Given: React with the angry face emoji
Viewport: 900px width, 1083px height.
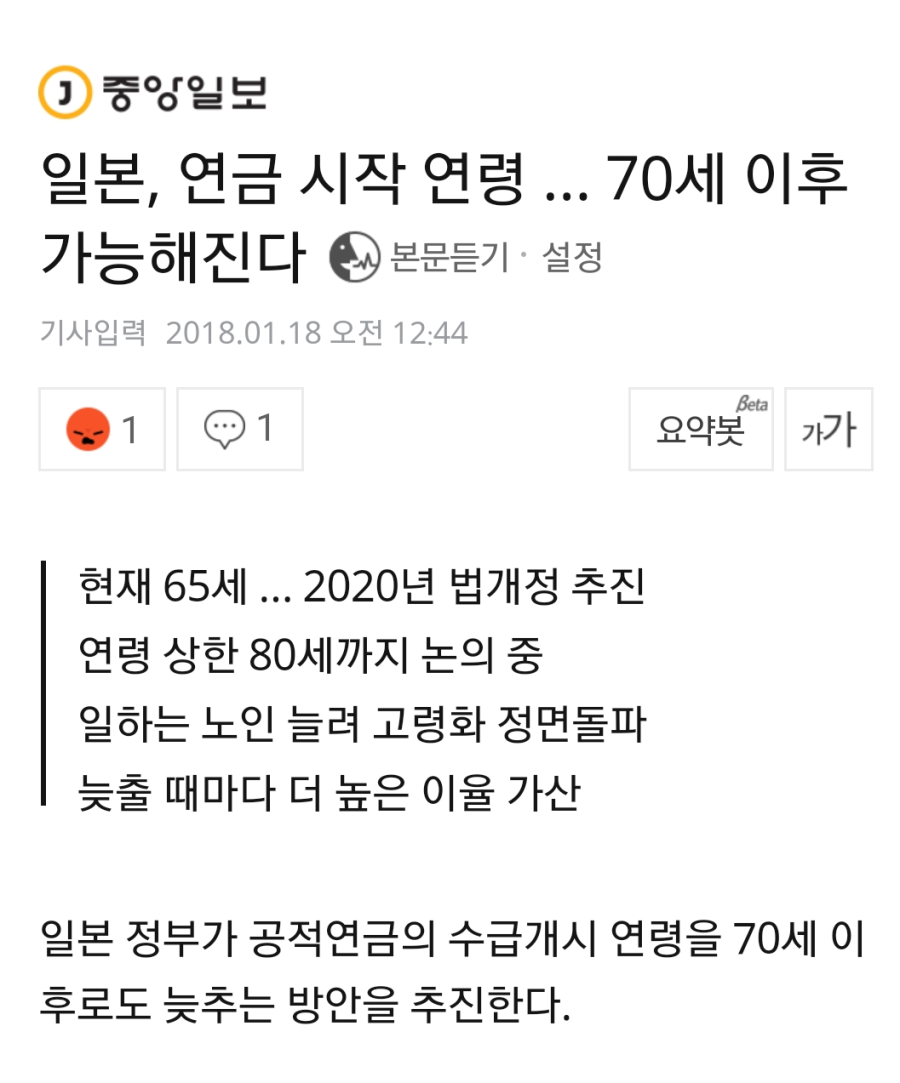Looking at the screenshot, I should (102, 430).
